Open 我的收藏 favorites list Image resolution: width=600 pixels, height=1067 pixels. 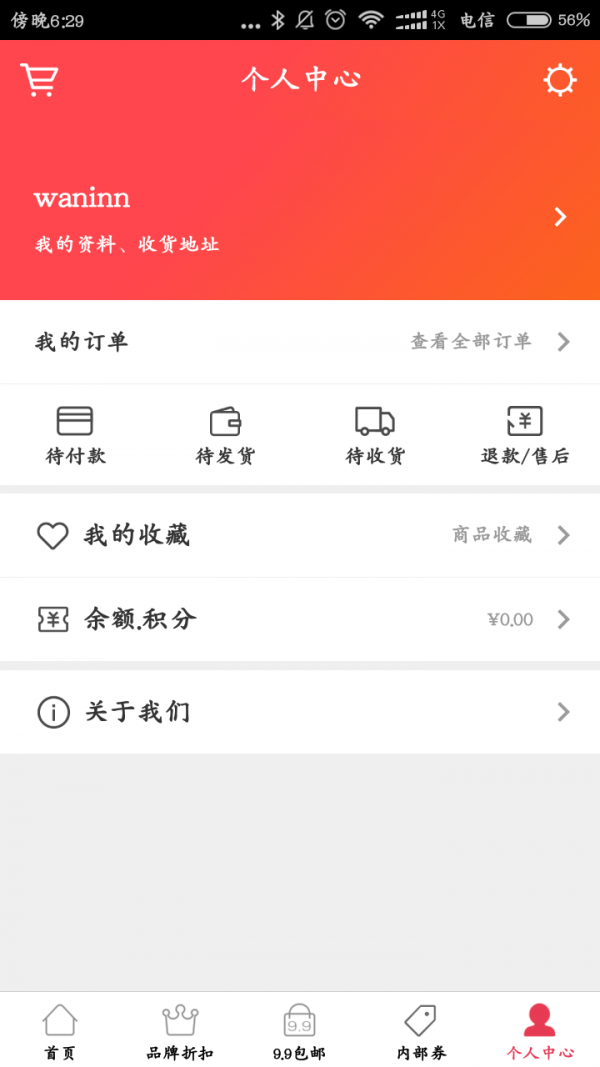coord(300,535)
